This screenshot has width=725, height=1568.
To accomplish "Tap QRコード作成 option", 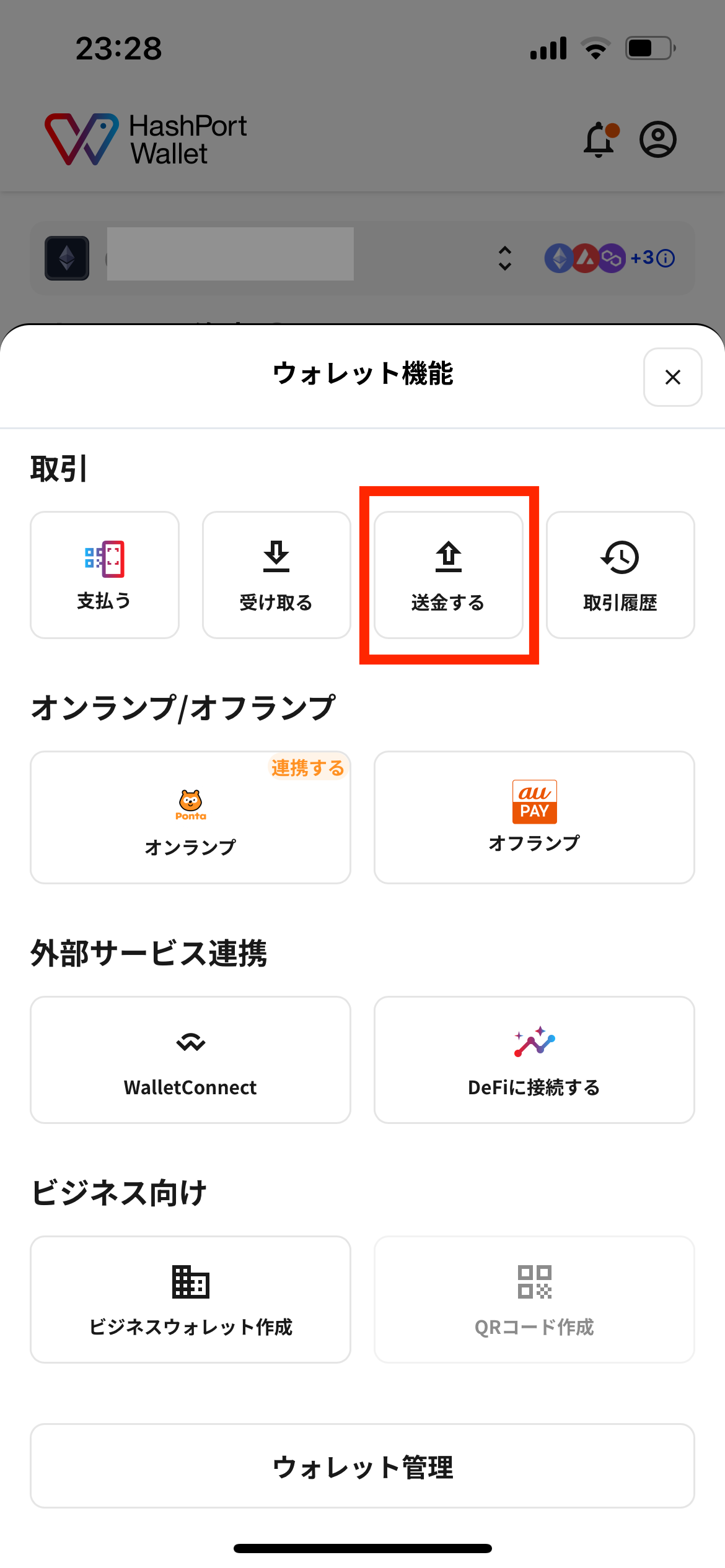I will pyautogui.click(x=534, y=1299).
